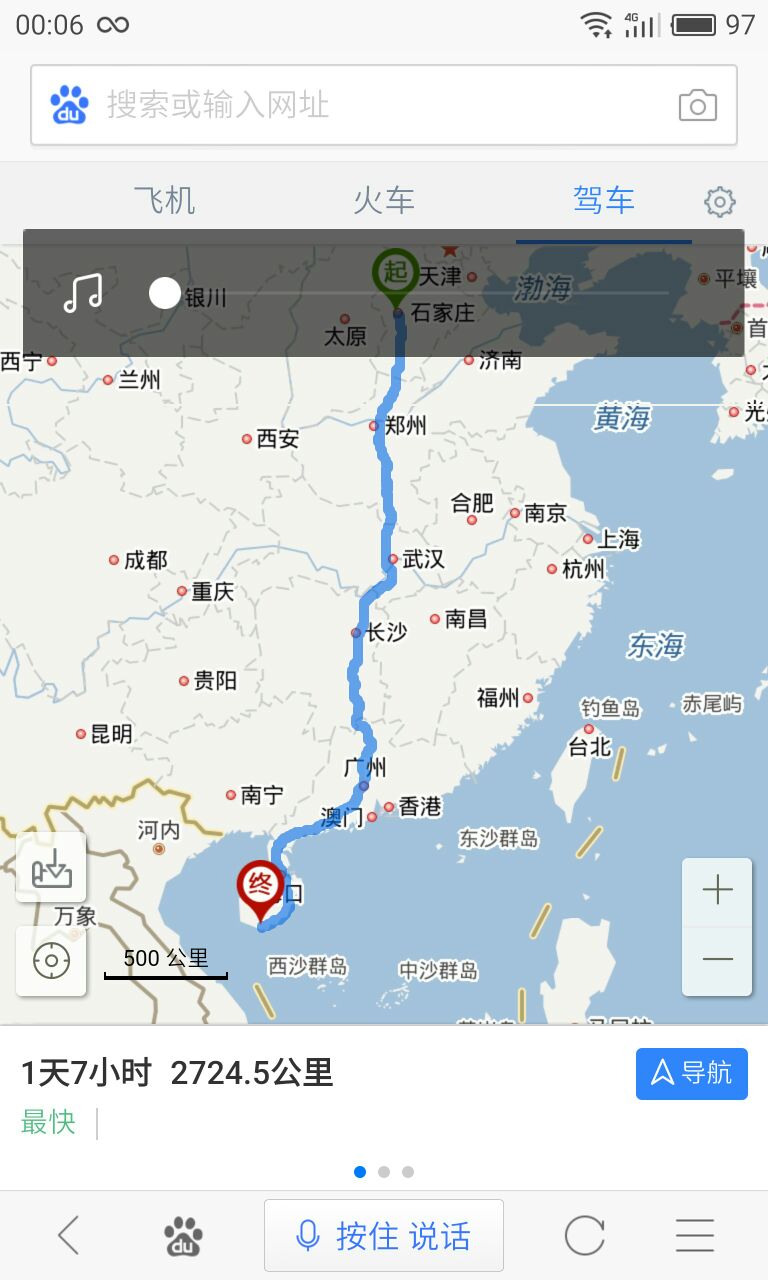768x1280 pixels.
Task: Refresh the page
Action: coord(585,1236)
